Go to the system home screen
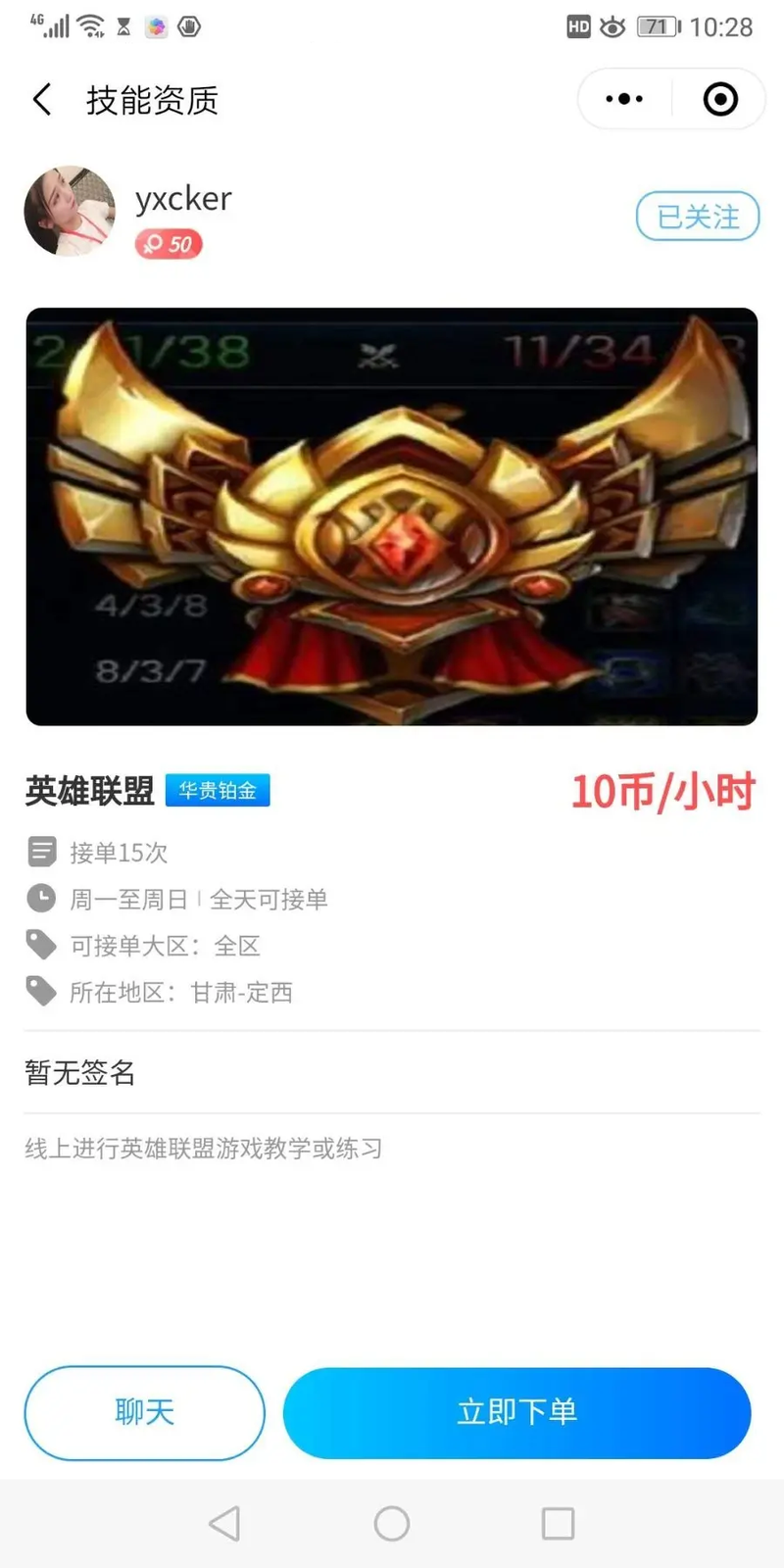 (392, 1523)
